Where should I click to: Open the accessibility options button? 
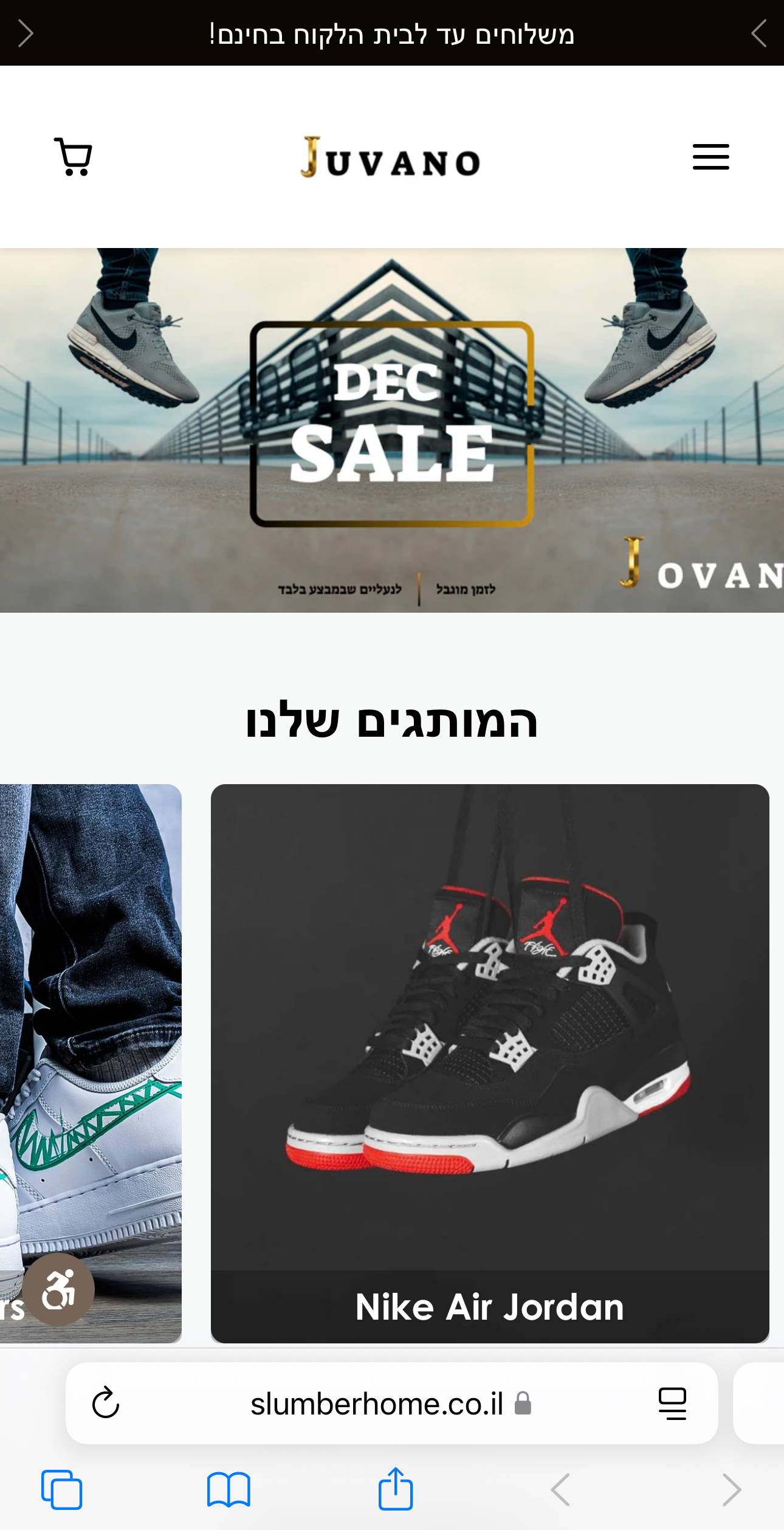tap(58, 1289)
